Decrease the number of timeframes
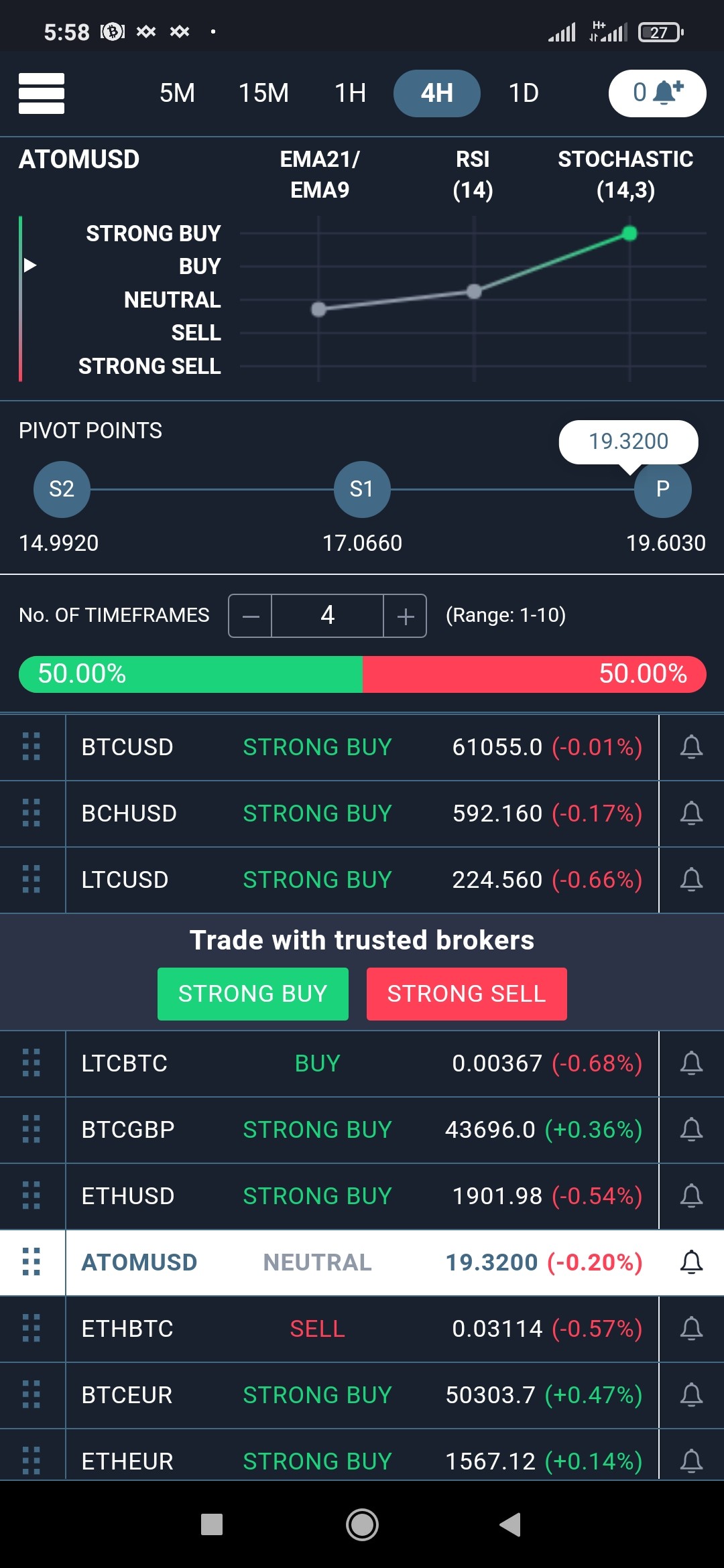Screen dimensions: 724x1568 pos(251,616)
